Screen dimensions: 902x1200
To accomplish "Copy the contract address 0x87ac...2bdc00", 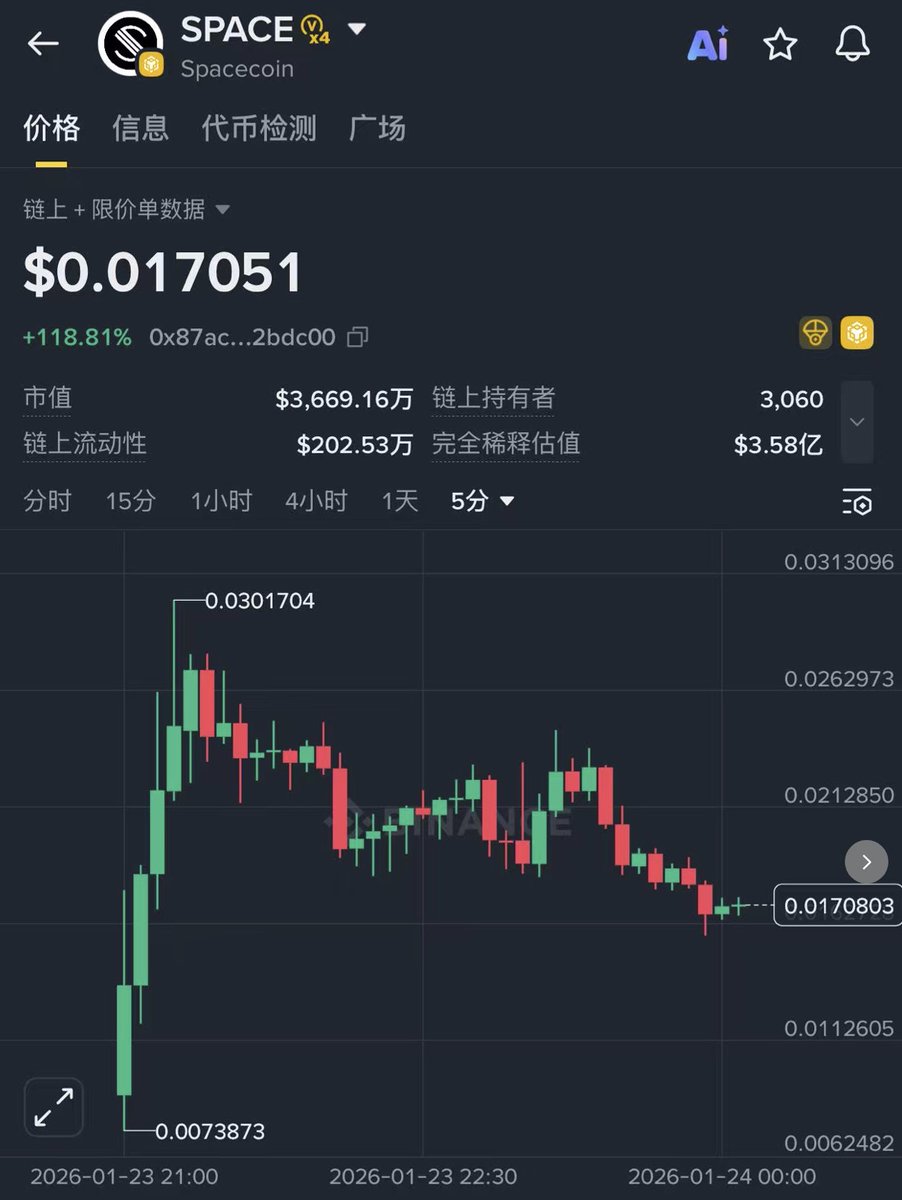I will [358, 337].
